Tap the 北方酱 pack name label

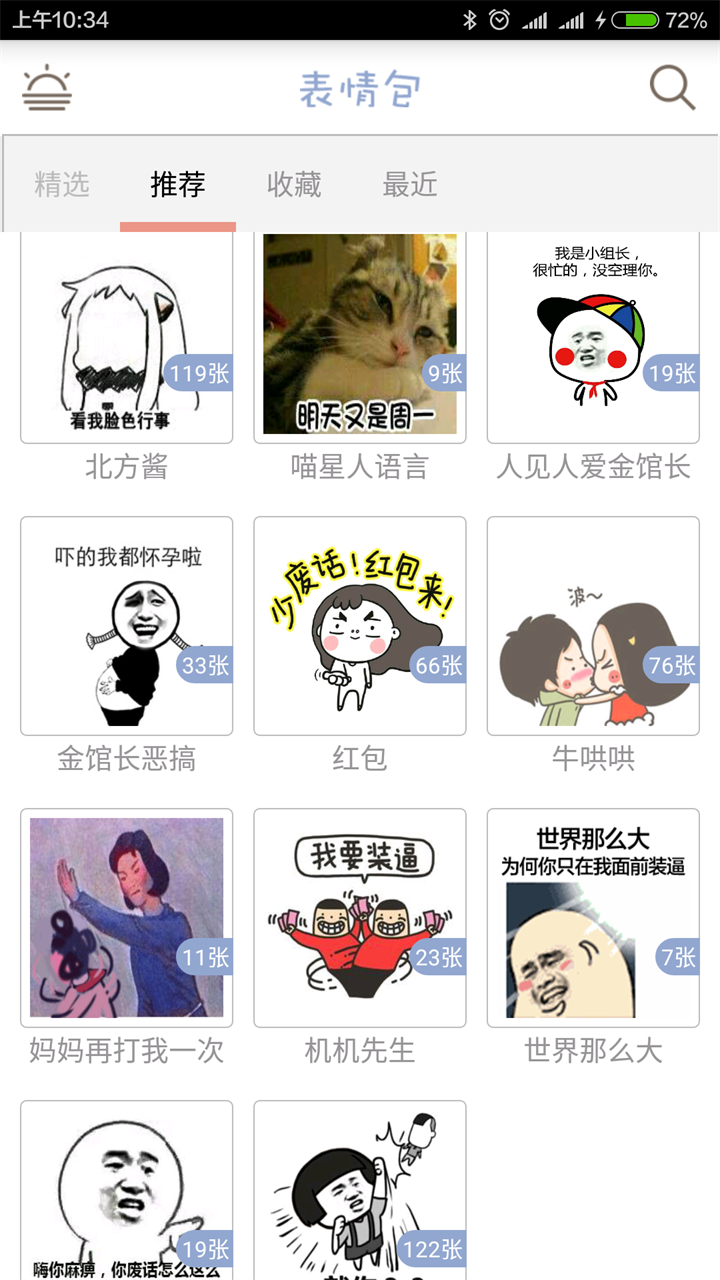tap(126, 467)
